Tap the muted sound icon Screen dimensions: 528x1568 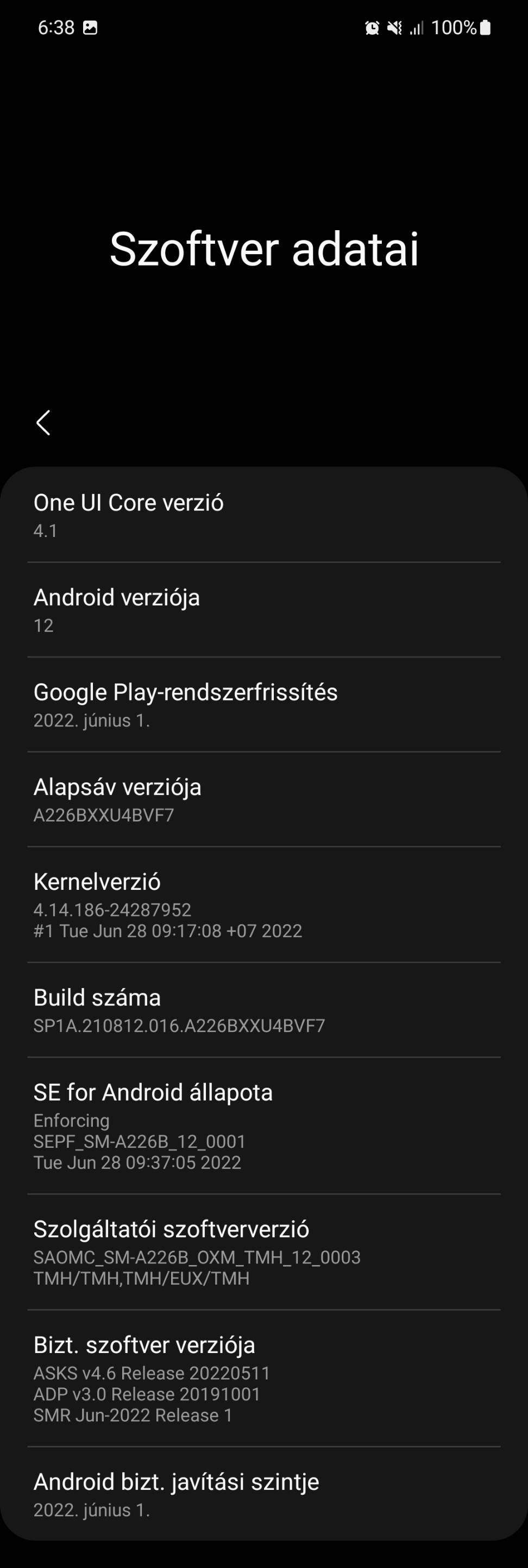click(x=394, y=27)
